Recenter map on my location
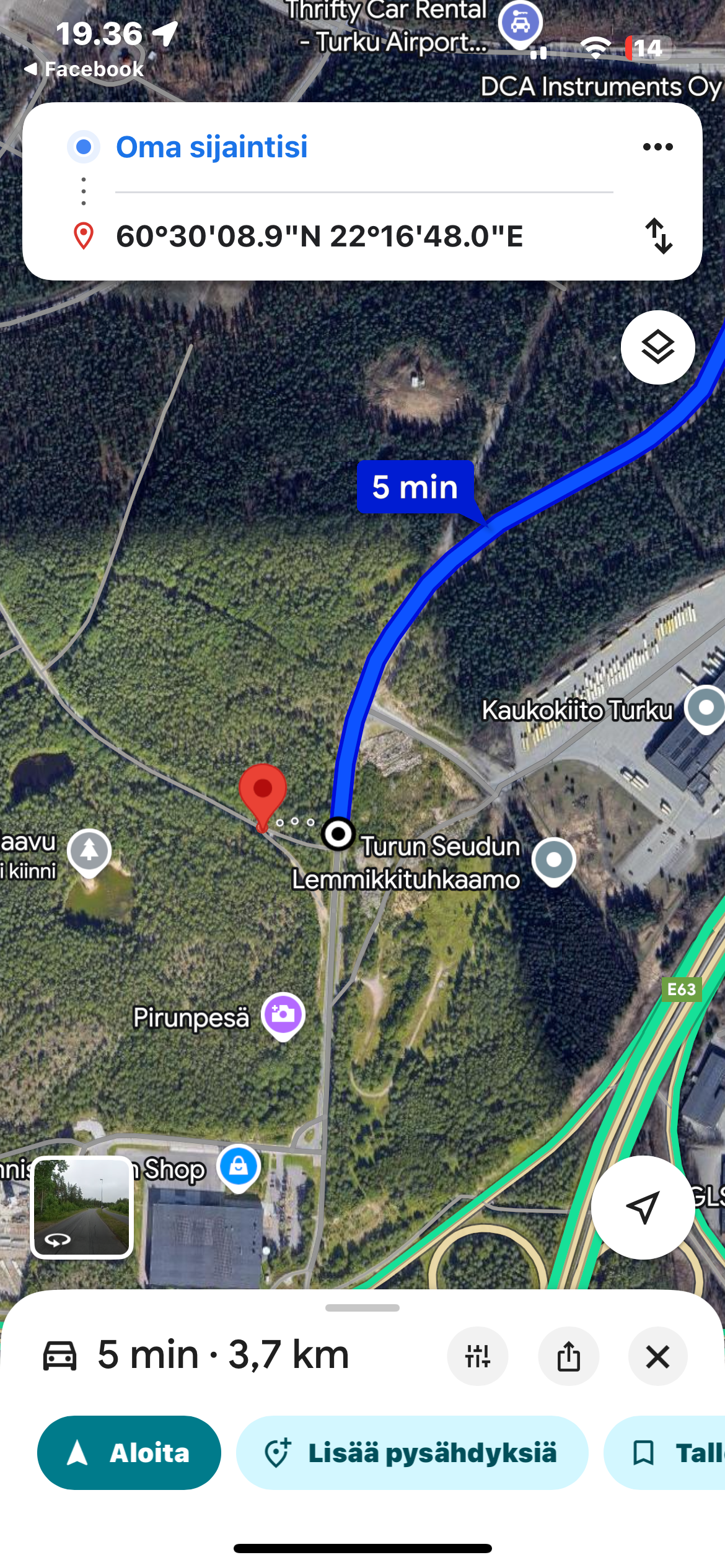This screenshot has height=1568, width=725. click(643, 1207)
